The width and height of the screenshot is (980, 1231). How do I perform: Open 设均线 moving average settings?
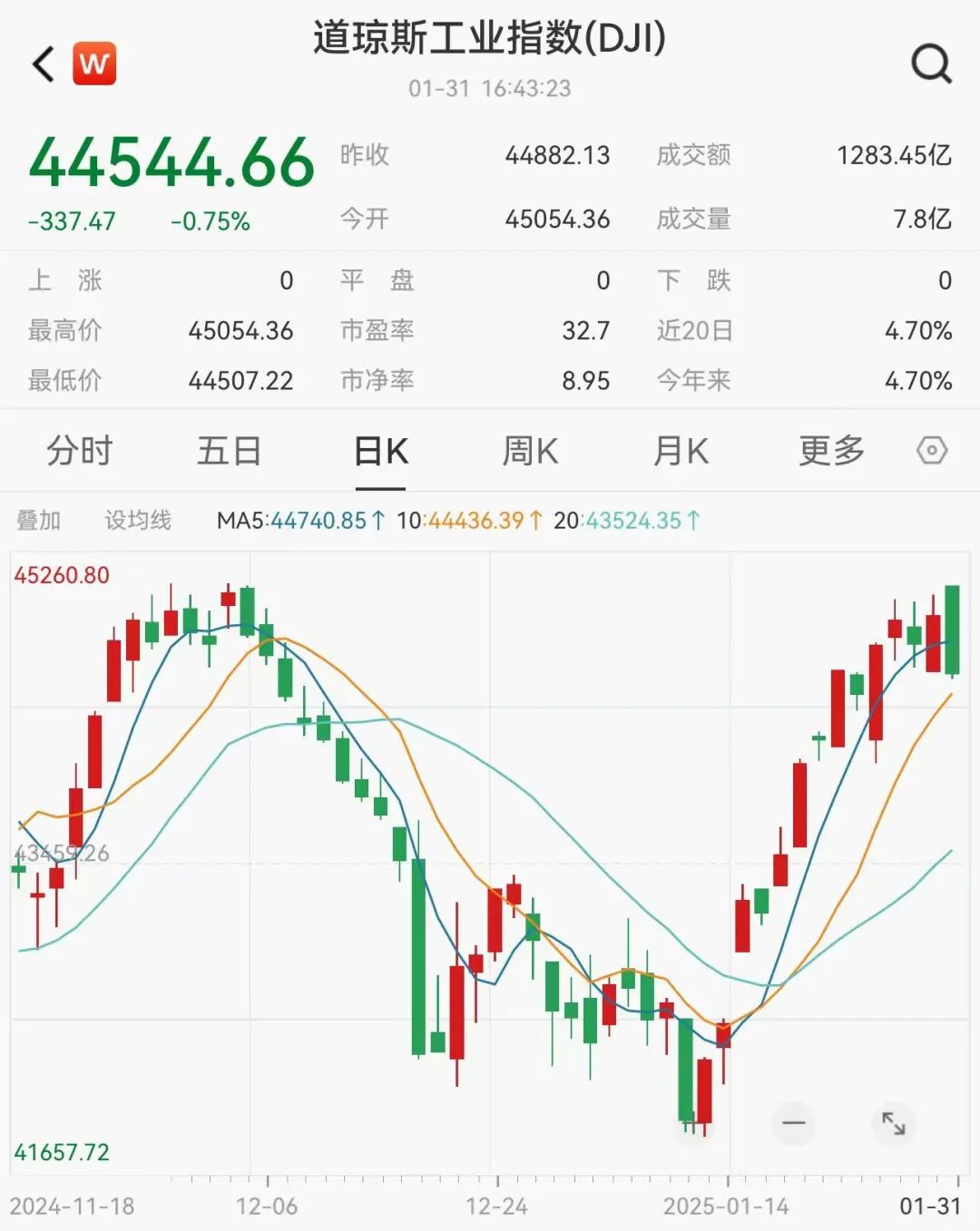point(138,521)
